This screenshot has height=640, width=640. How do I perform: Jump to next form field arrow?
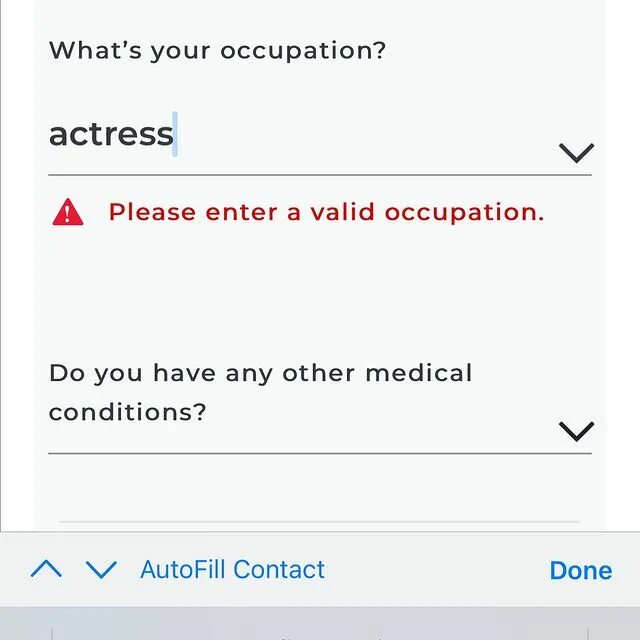click(101, 570)
